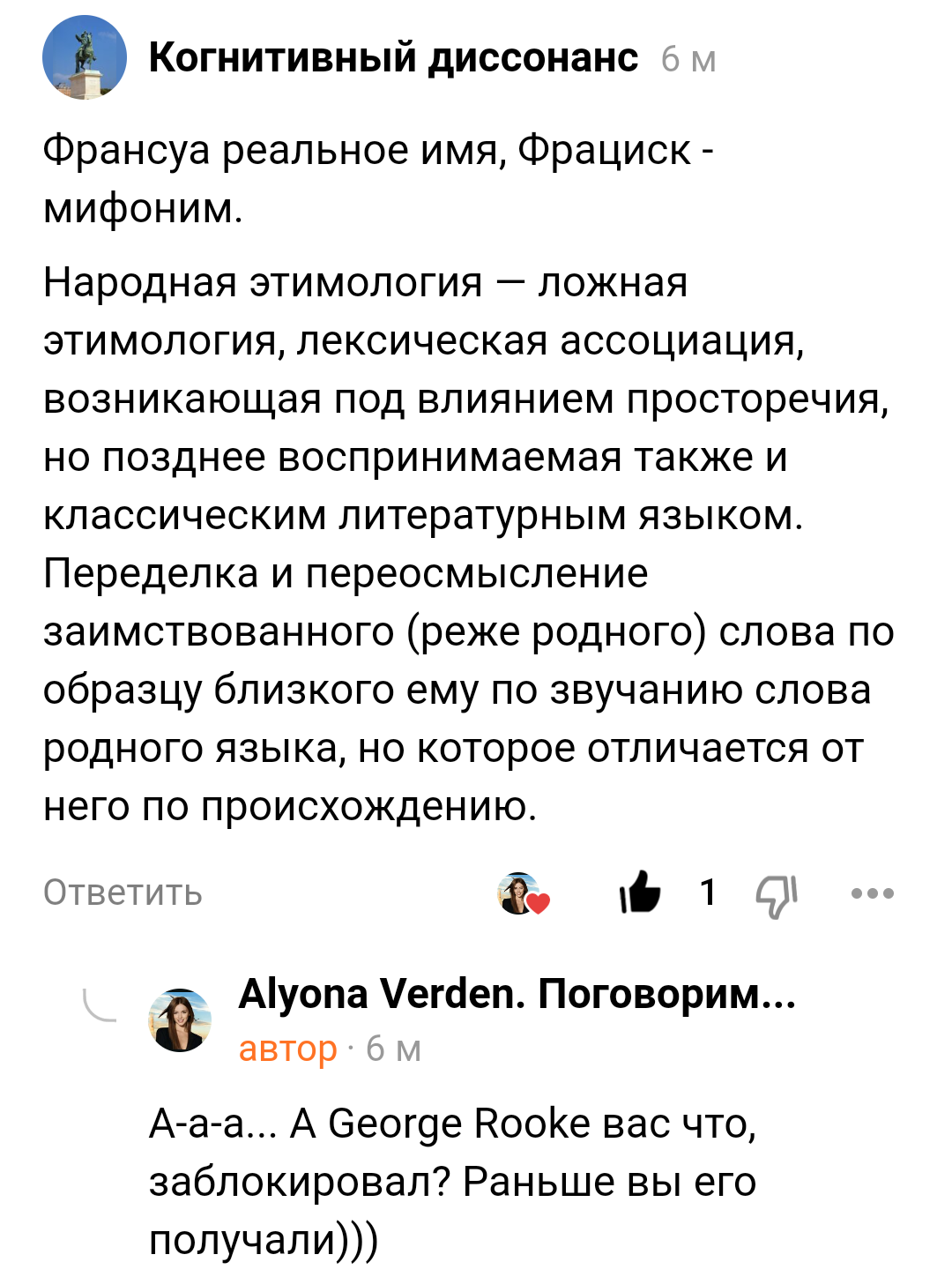Open the comment's three-dot menu
Screen dimensions: 952x1277
(873, 893)
